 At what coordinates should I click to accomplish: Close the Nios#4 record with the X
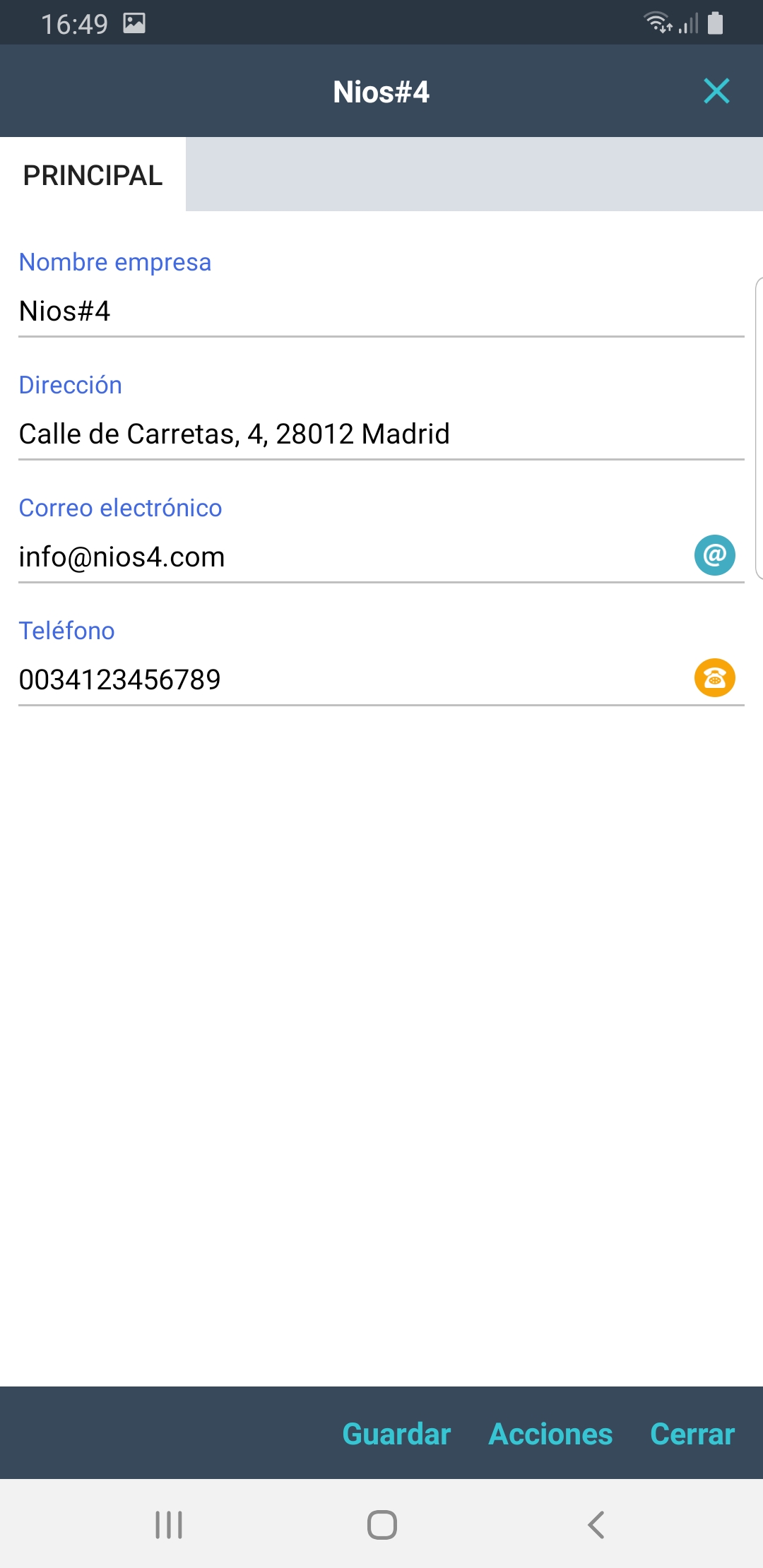coord(716,91)
